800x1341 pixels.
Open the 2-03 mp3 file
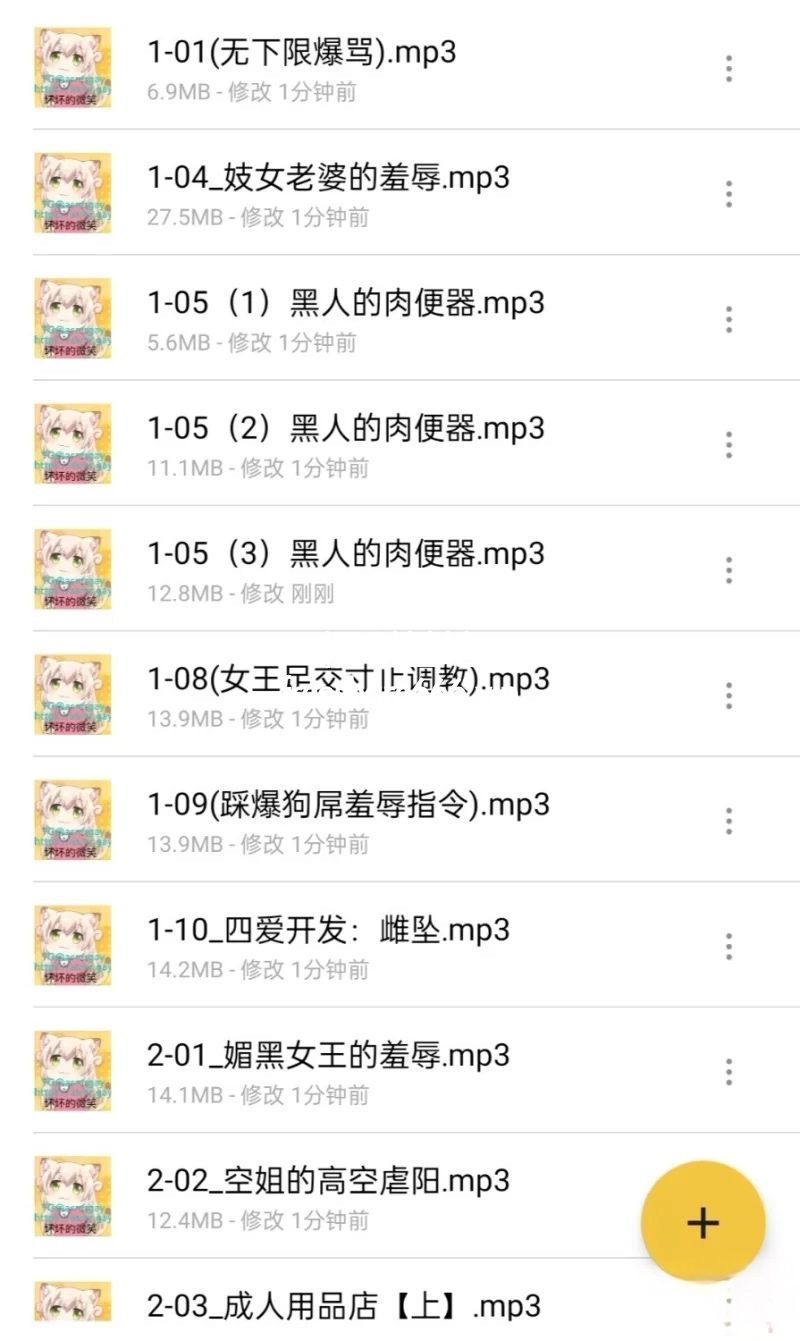pyautogui.click(x=344, y=1305)
